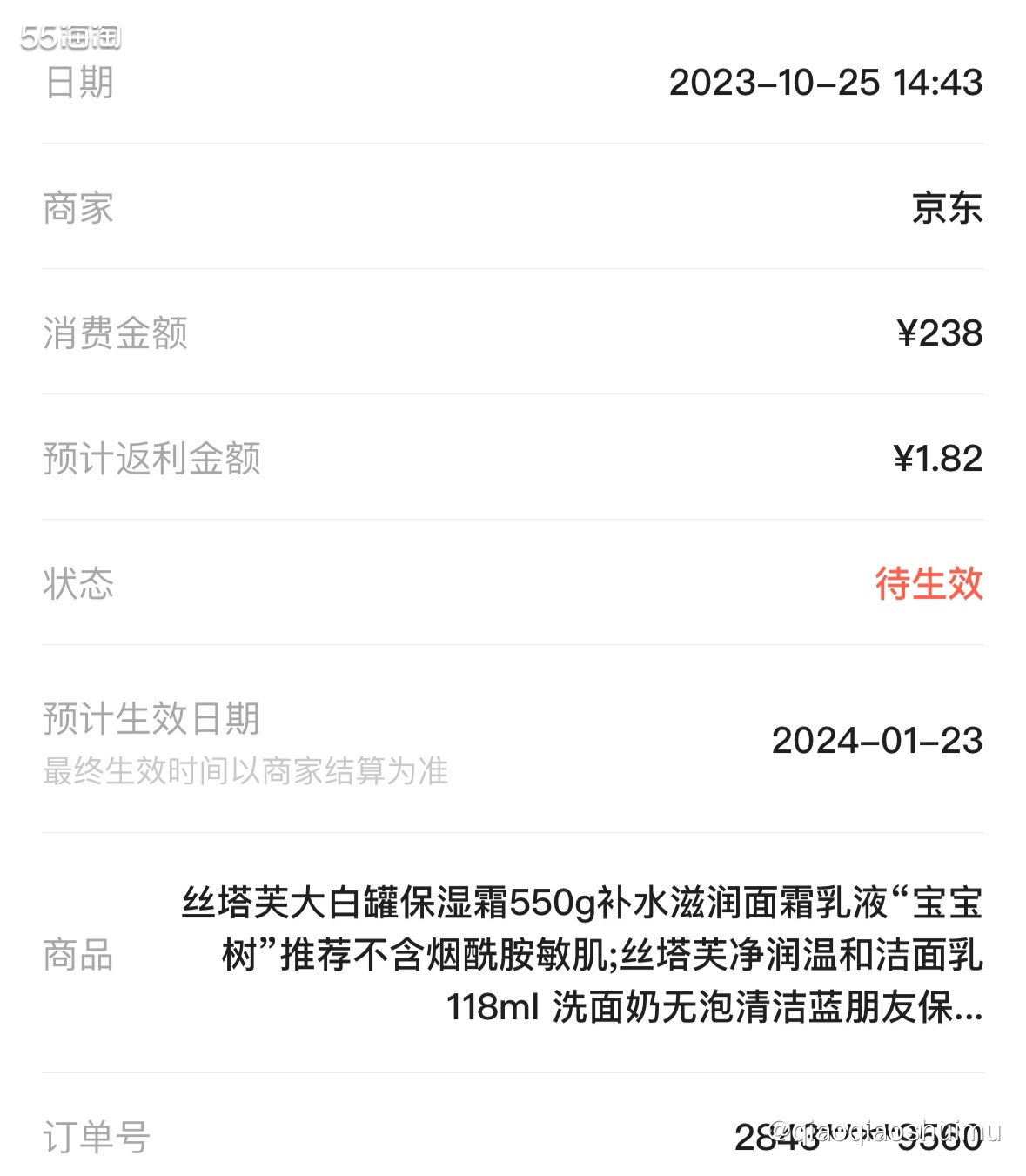Click the expected effective date 2024-01-23
Screen dimensions: 1026x1176
point(878,743)
